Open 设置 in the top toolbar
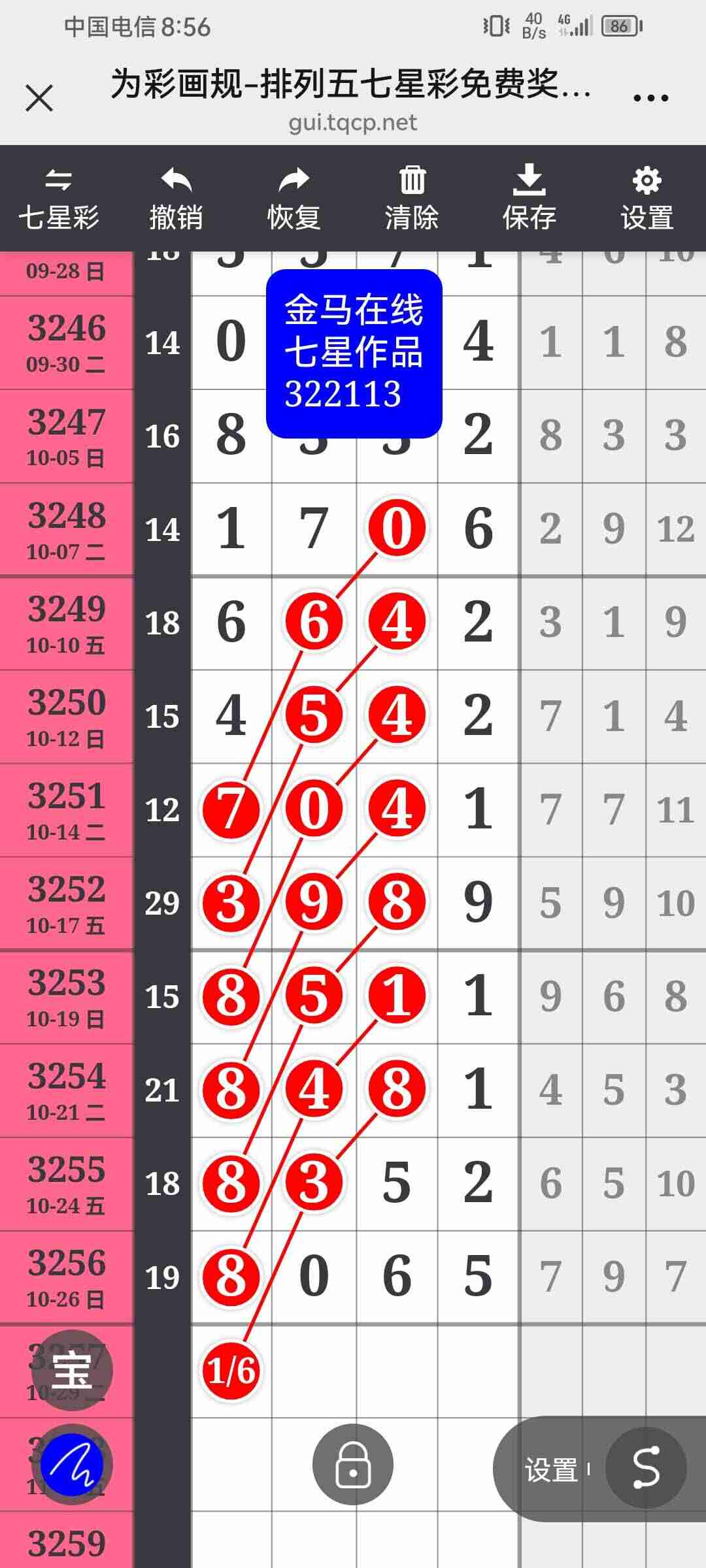This screenshot has width=706, height=1568. pyautogui.click(x=647, y=199)
